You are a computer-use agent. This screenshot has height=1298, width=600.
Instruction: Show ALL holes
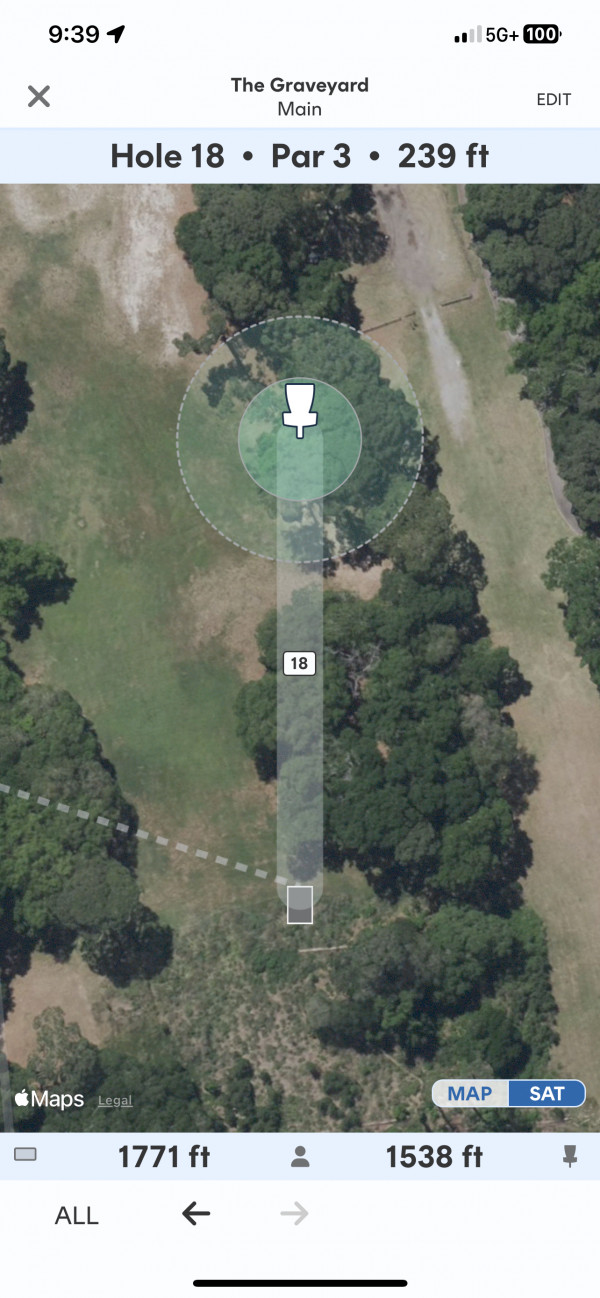point(77,1215)
